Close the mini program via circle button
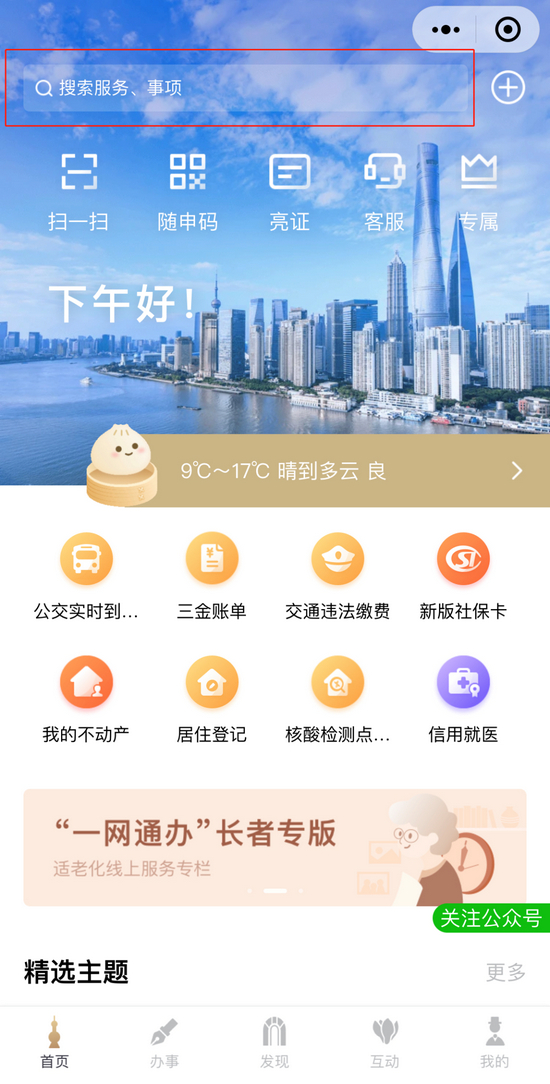 [x=509, y=30]
